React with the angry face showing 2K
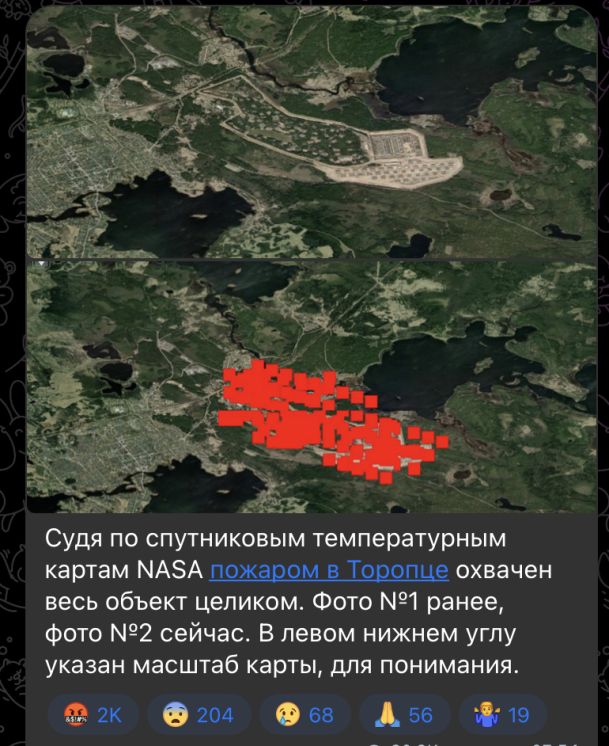Image resolution: width=609 pixels, height=746 pixels. (88, 715)
